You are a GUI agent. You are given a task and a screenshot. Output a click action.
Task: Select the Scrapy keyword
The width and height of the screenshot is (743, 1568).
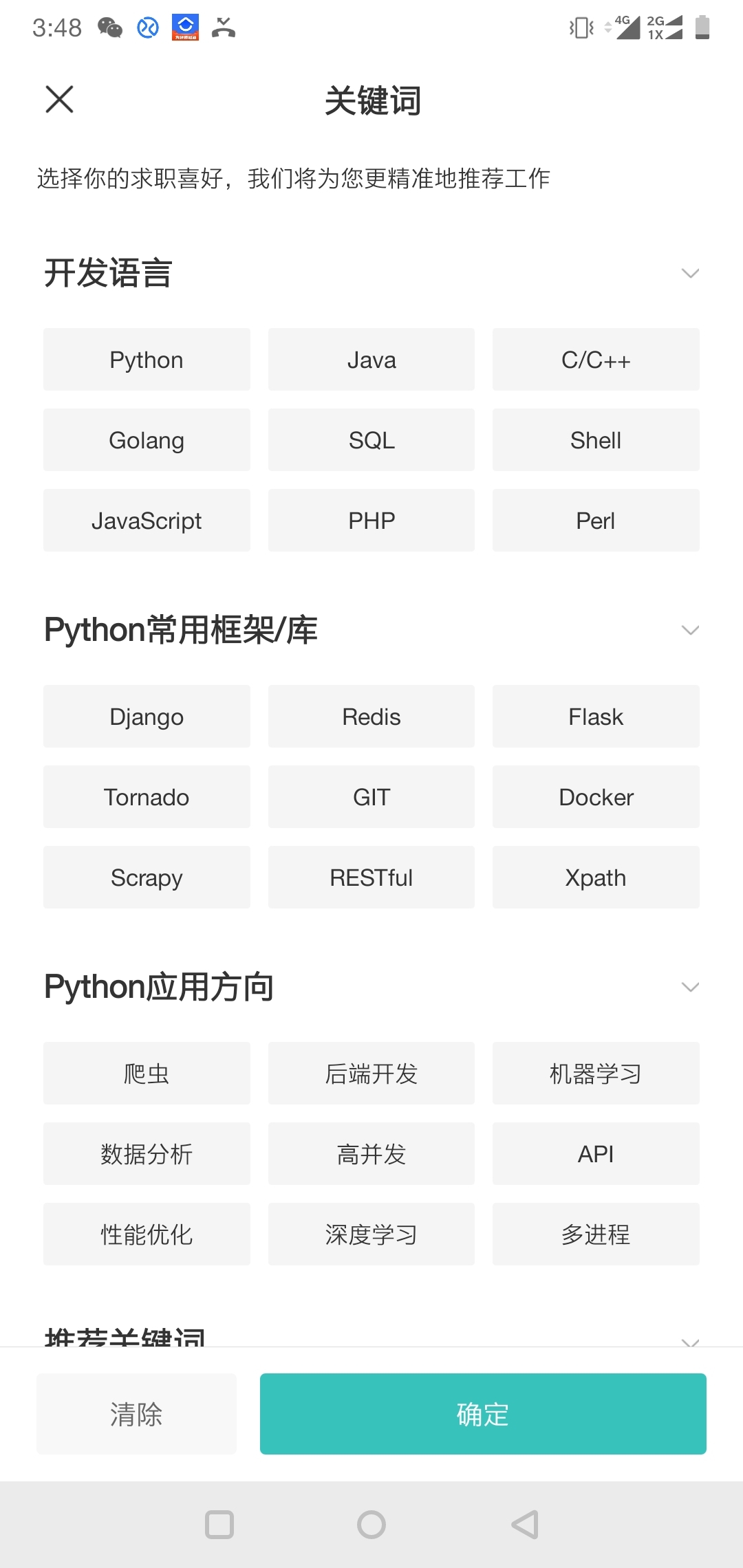tap(147, 878)
